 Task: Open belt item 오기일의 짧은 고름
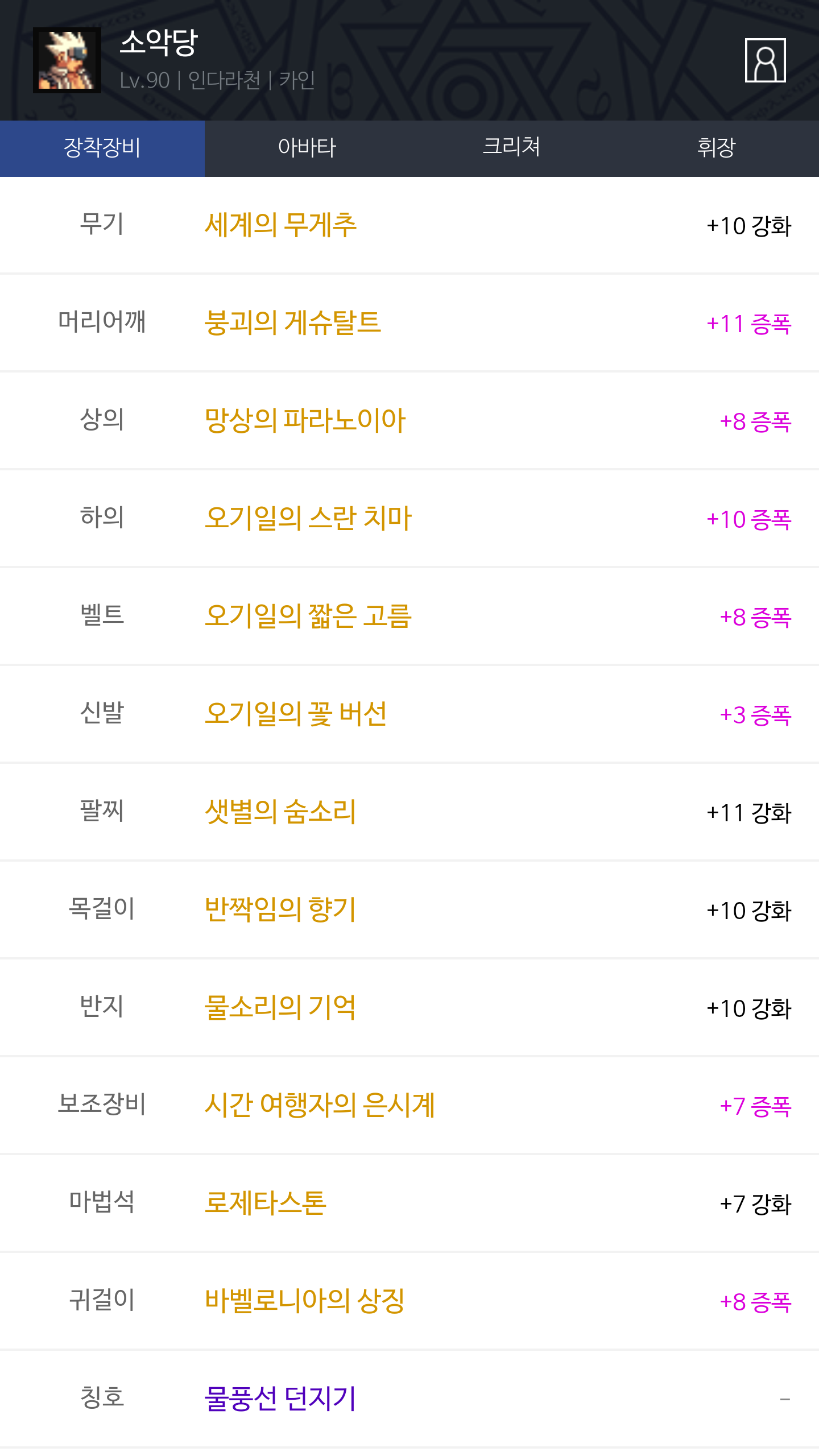(308, 617)
